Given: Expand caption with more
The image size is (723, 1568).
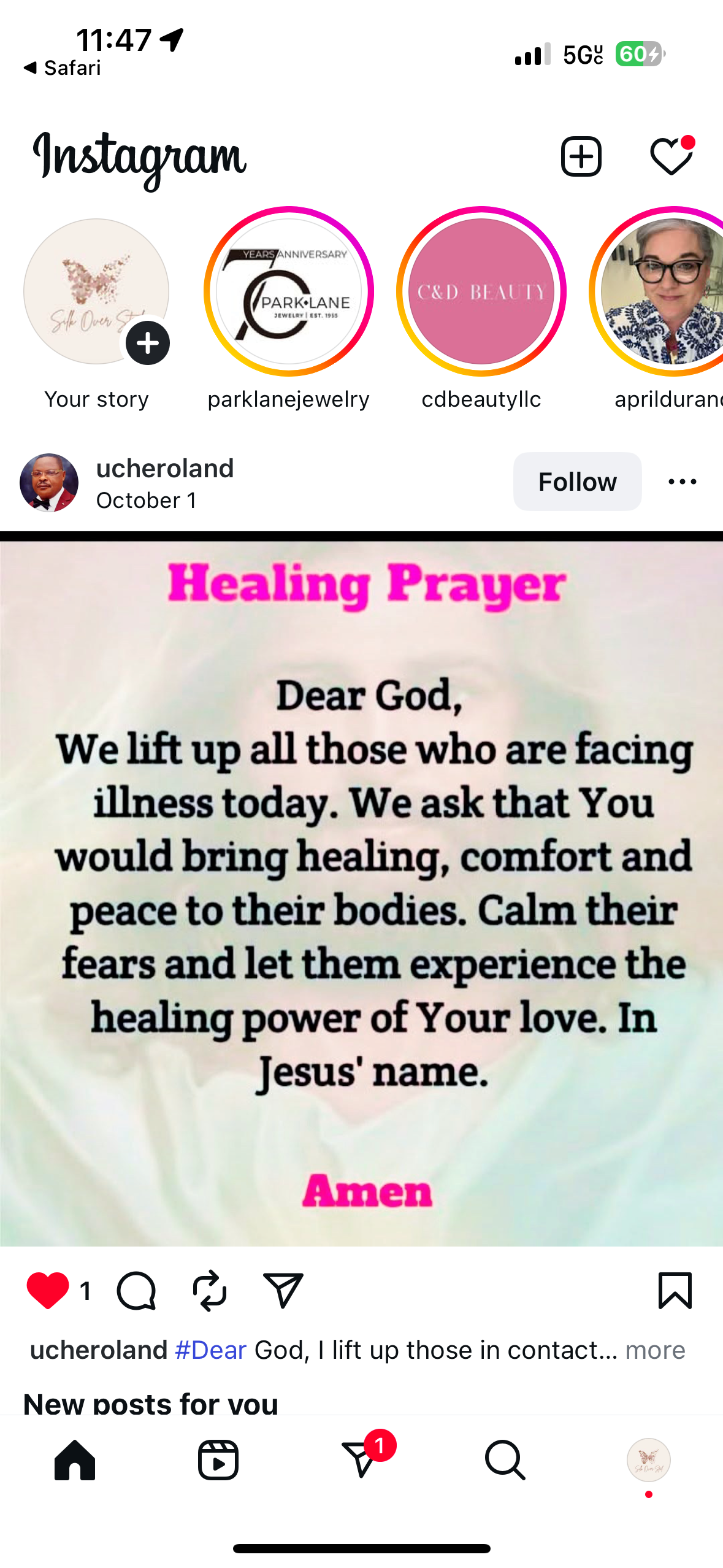Looking at the screenshot, I should pyautogui.click(x=654, y=1350).
